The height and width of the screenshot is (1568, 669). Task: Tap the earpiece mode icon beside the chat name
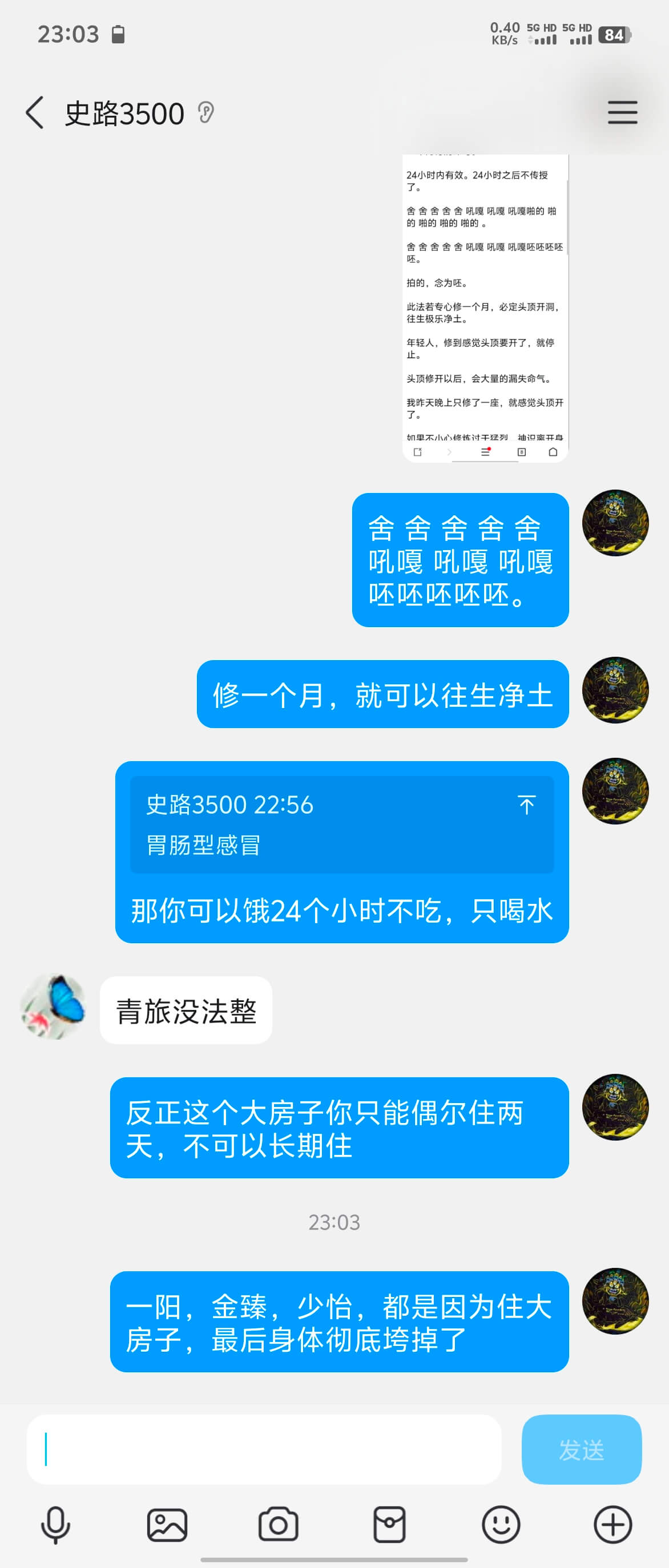(x=207, y=112)
